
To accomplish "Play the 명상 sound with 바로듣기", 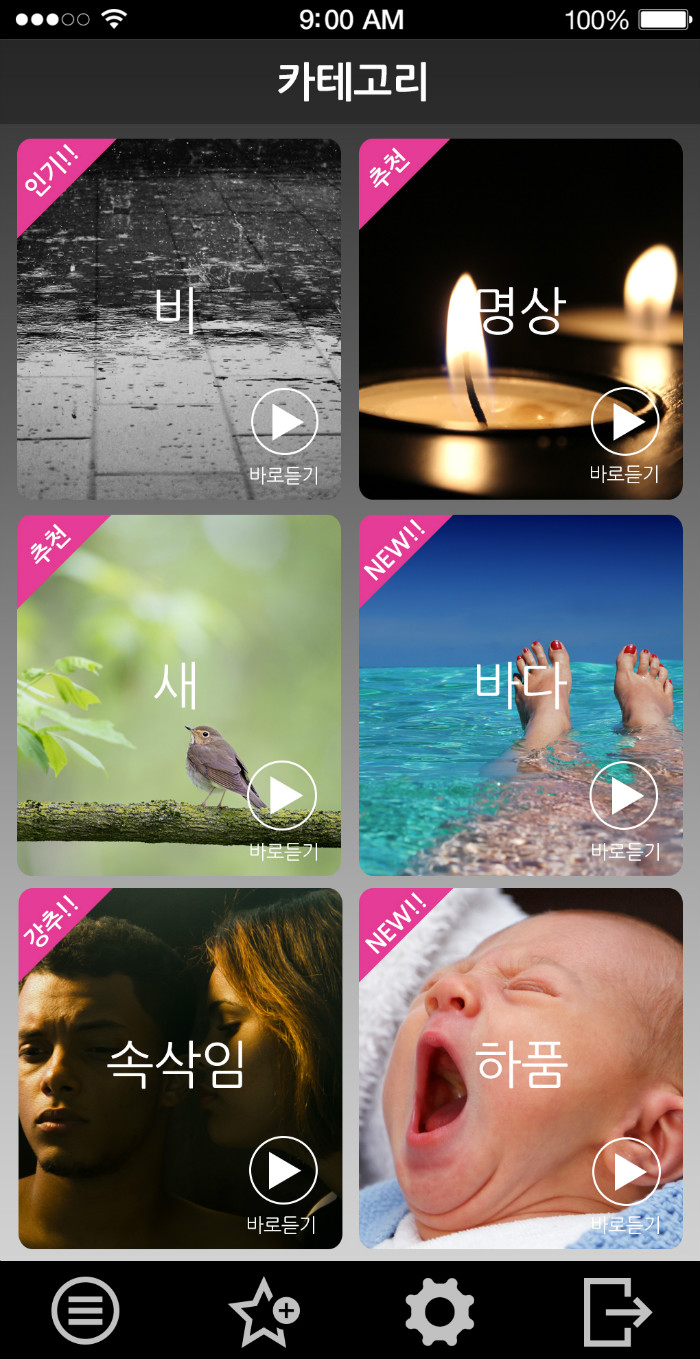I will (625, 422).
